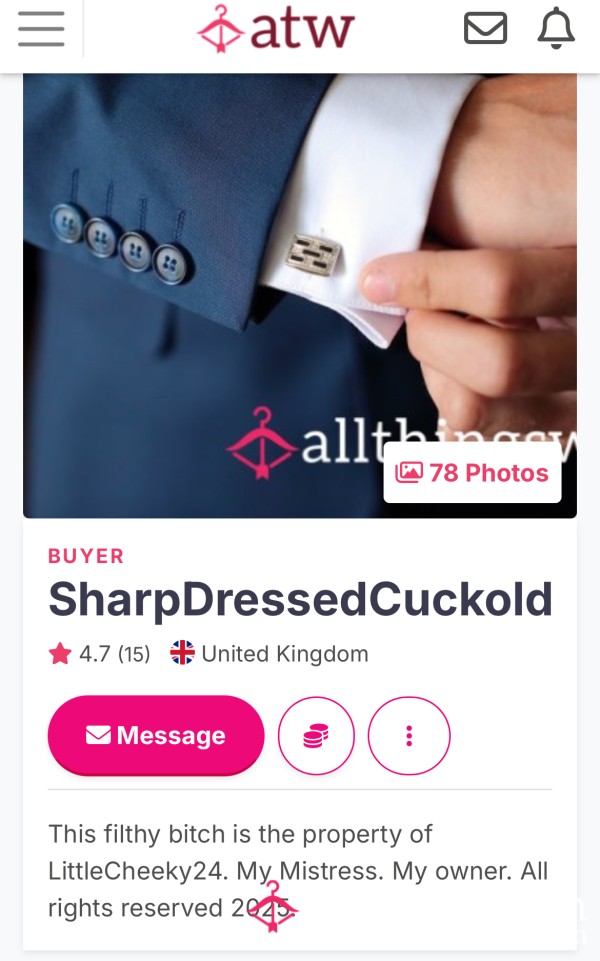Open the hamburger menu

click(41, 29)
